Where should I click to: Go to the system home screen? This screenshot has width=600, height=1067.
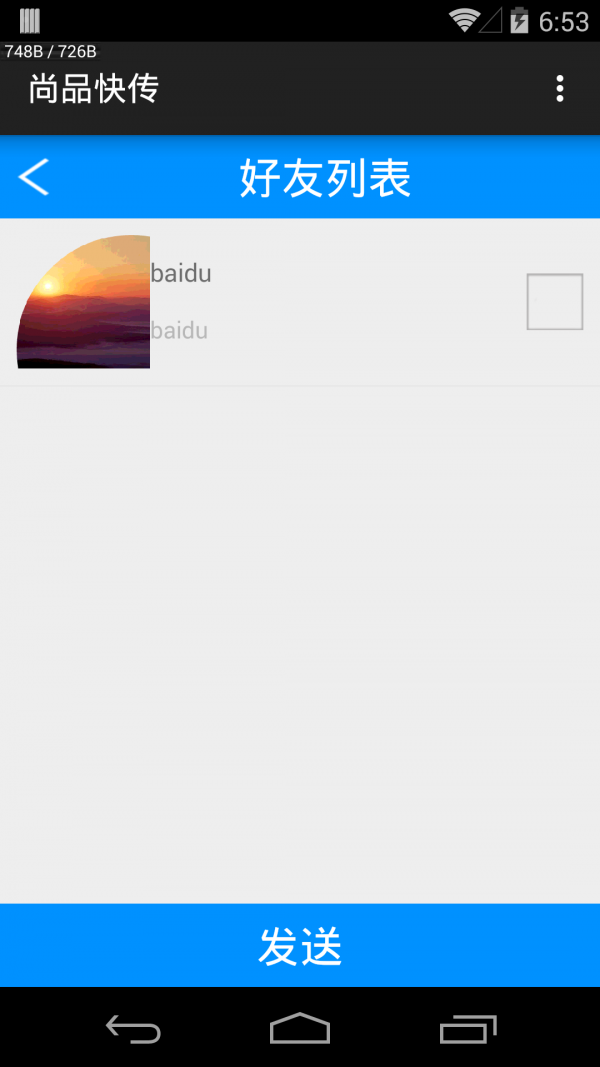(x=300, y=1028)
